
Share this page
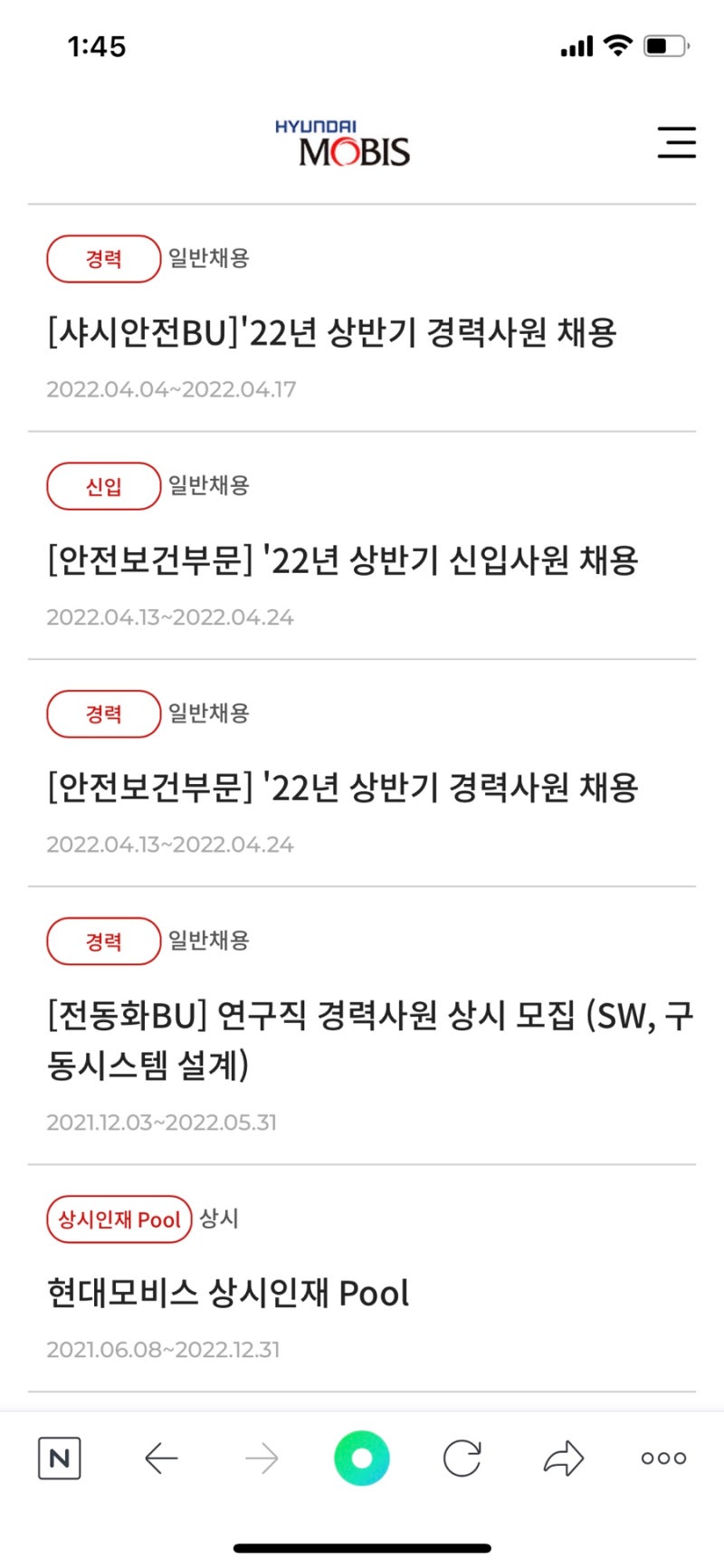(563, 1458)
